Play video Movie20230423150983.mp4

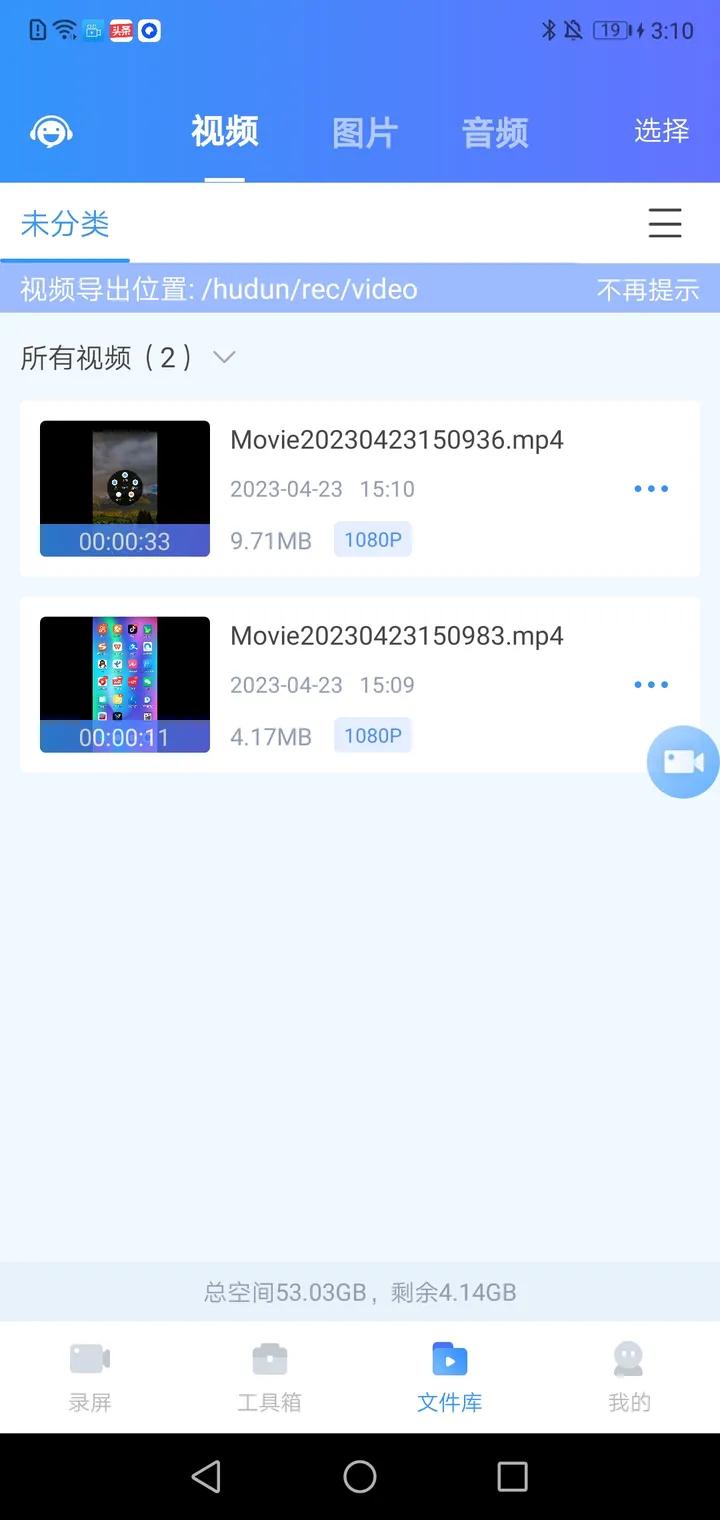click(x=125, y=684)
